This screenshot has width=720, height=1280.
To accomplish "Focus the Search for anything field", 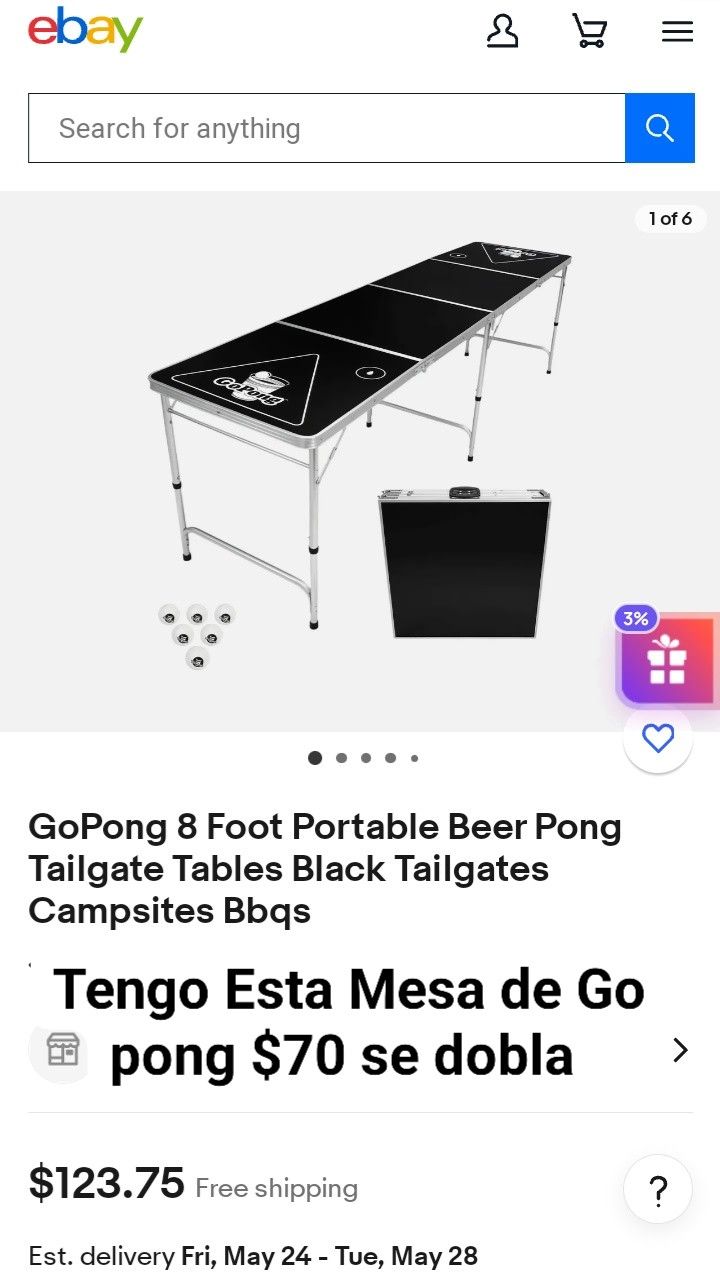I will coord(326,128).
